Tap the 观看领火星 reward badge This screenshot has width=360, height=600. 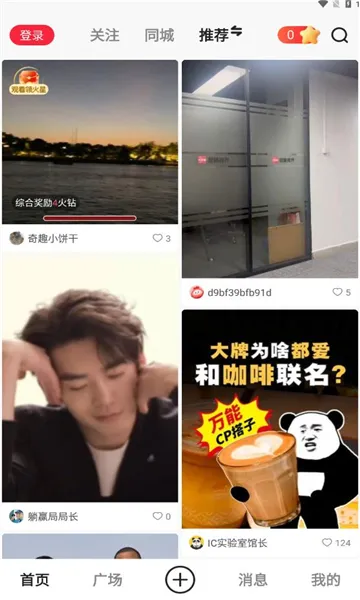click(x=29, y=81)
